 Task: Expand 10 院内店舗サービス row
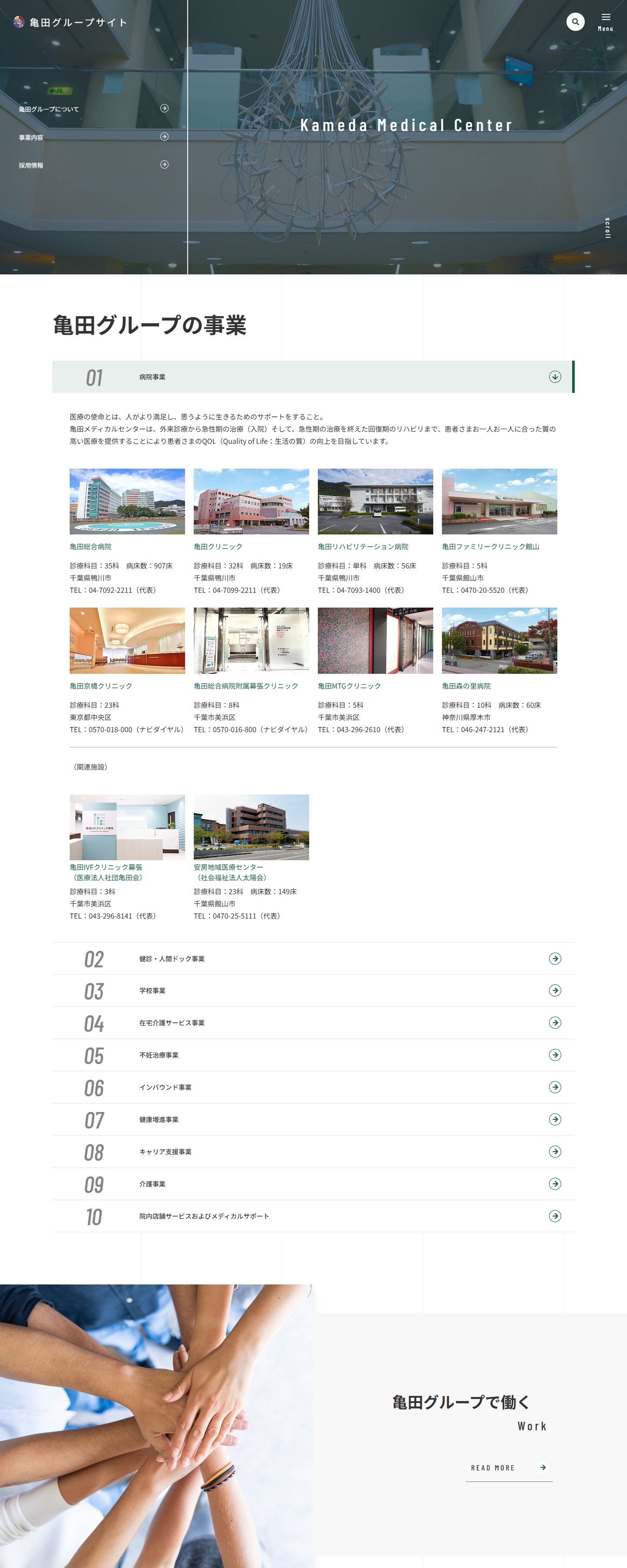(313, 1216)
